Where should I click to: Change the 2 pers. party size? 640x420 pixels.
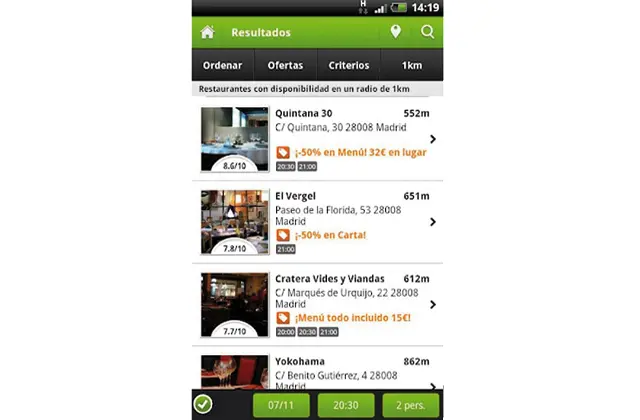tap(409, 405)
